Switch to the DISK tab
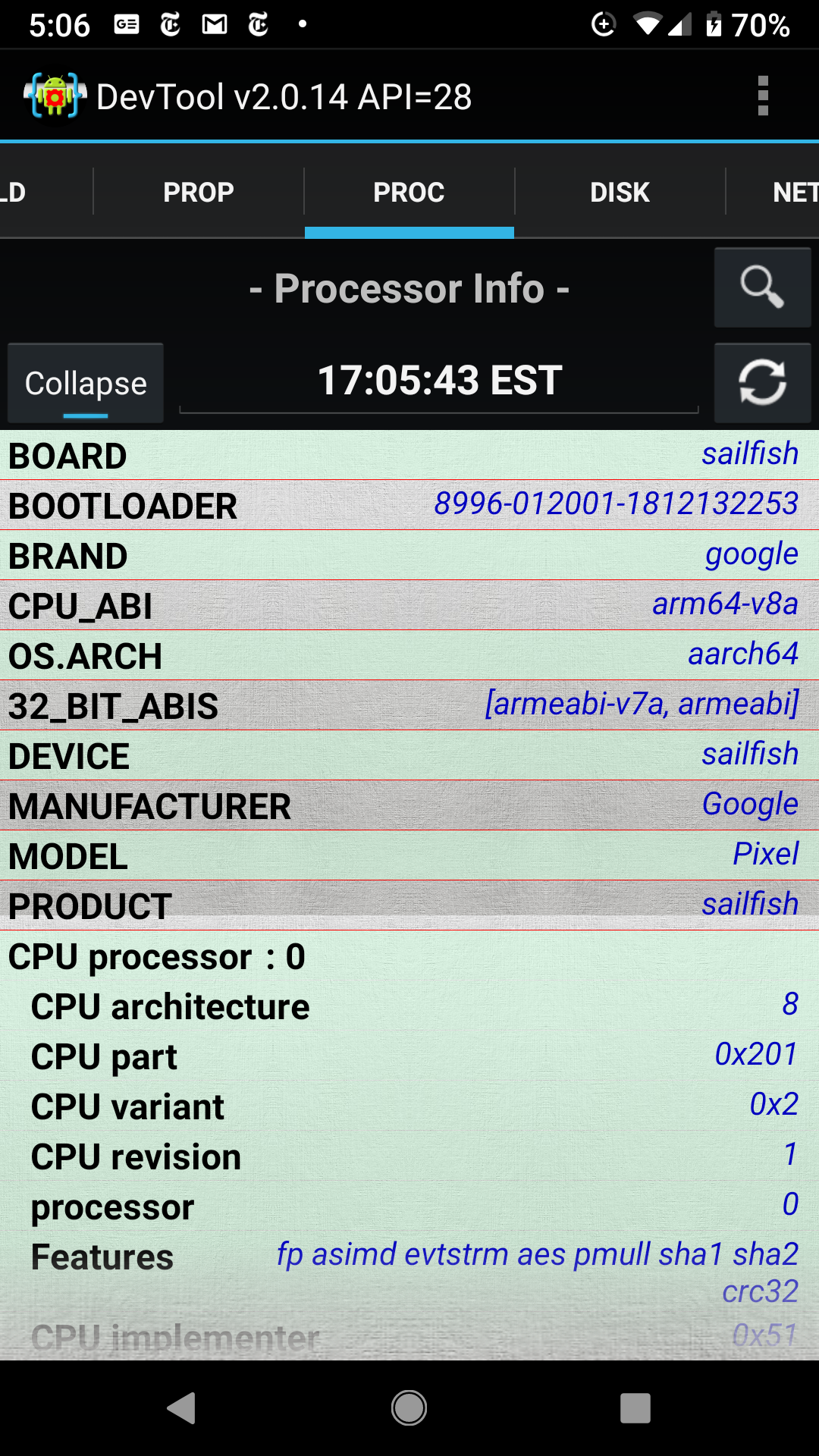The image size is (819, 1456). pyautogui.click(x=620, y=193)
